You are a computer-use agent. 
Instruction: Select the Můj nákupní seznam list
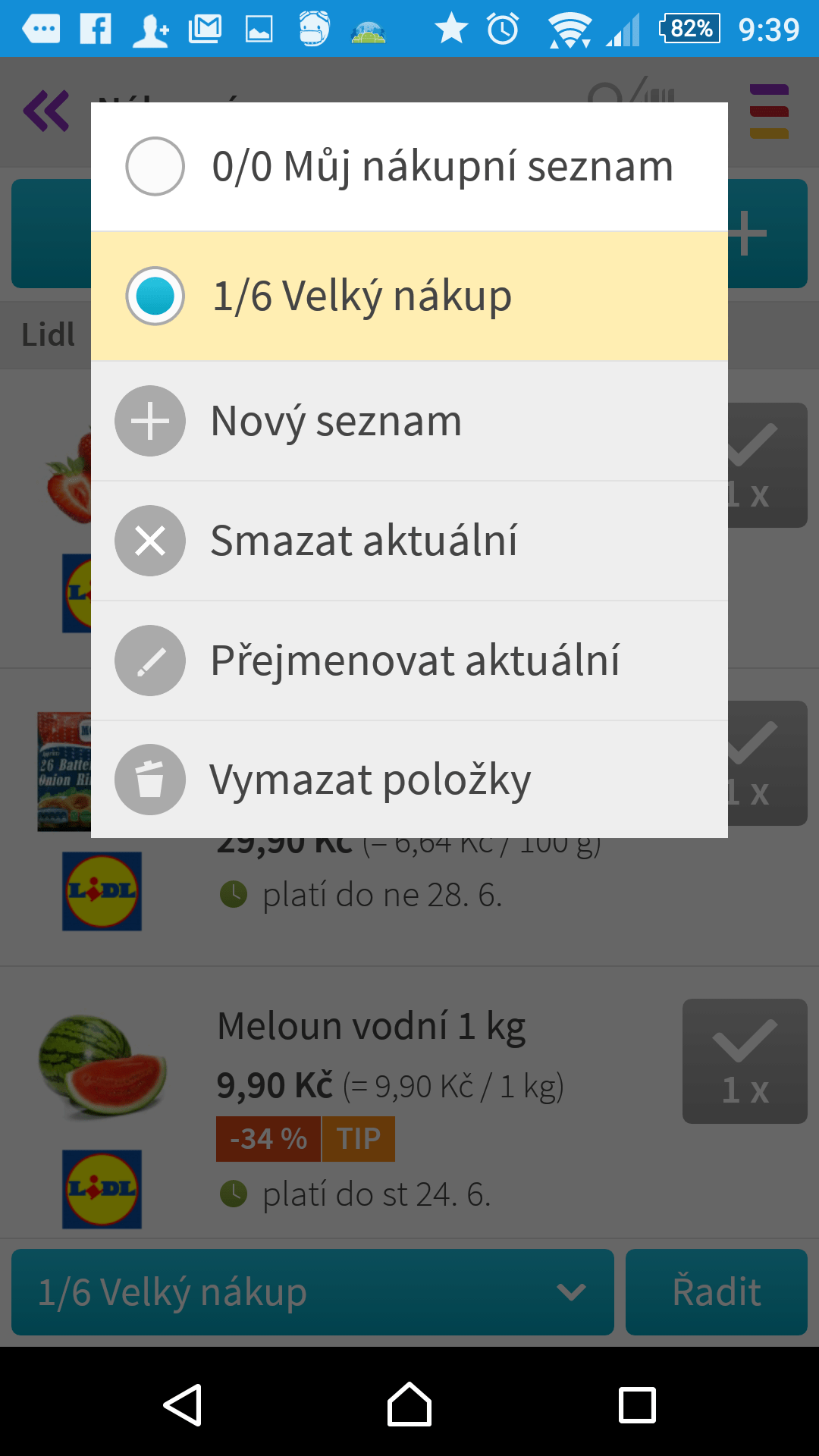click(409, 167)
